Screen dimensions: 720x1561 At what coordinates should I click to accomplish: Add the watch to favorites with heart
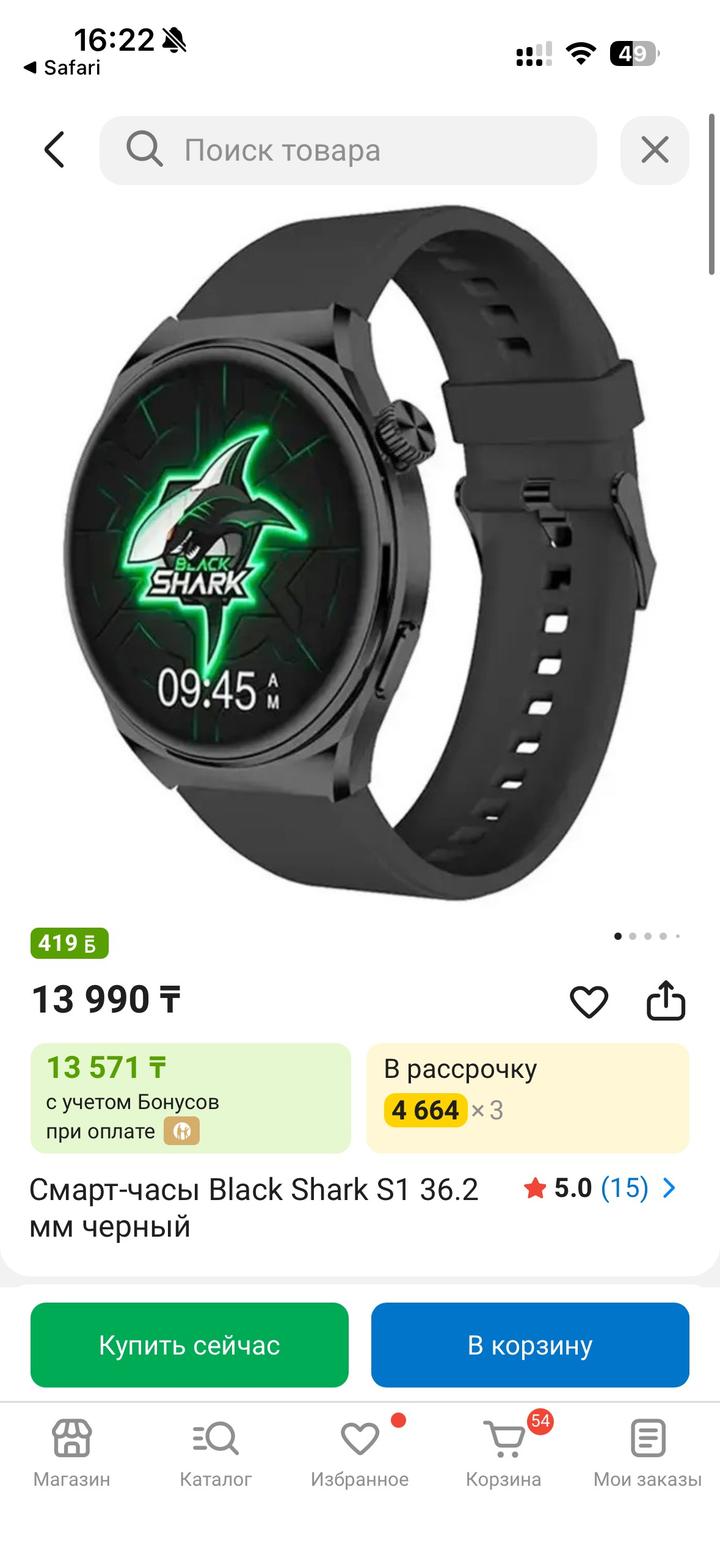click(x=589, y=1001)
